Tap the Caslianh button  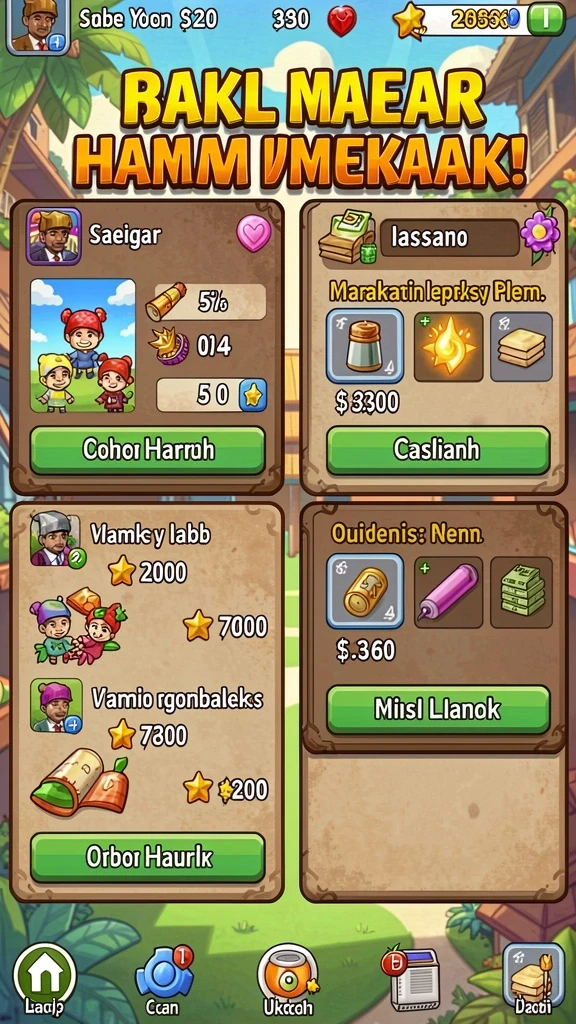[438, 450]
